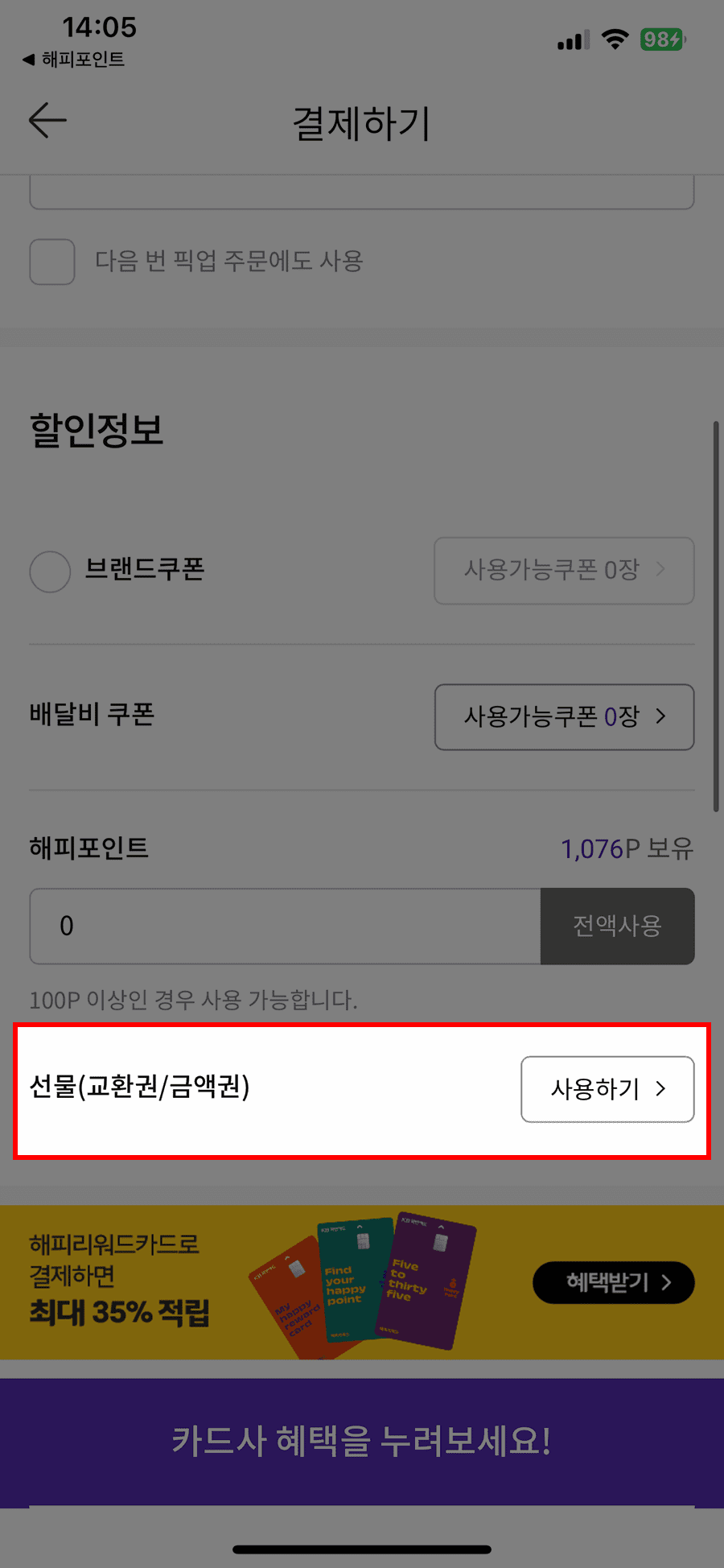The height and width of the screenshot is (1568, 724).
Task: Tap the cellular signal bars icon
Action: pos(572,40)
